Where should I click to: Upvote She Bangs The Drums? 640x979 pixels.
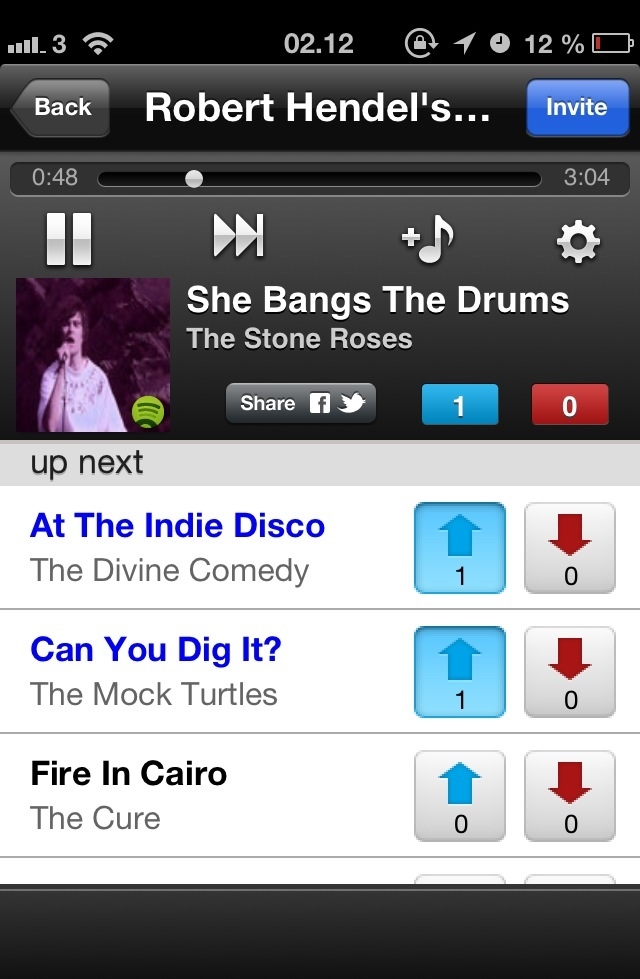[x=459, y=405]
